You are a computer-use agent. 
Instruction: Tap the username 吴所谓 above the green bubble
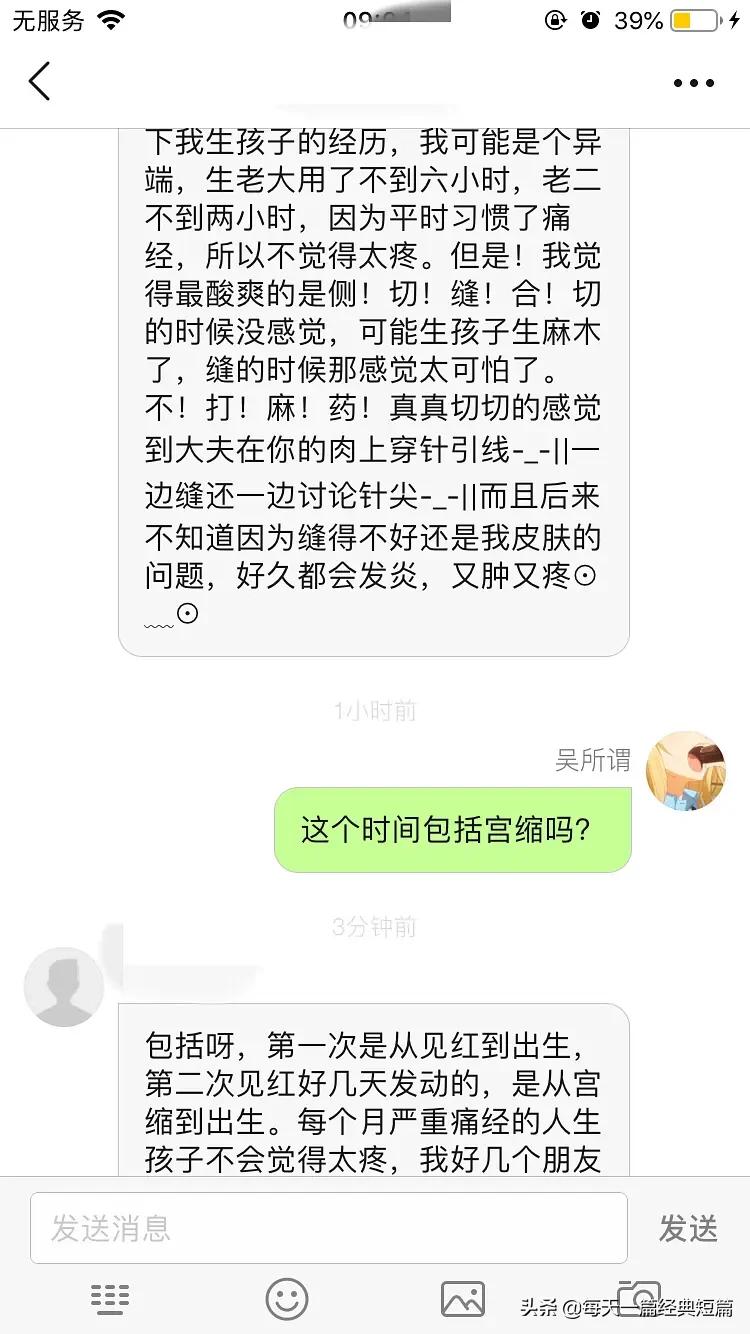pyautogui.click(x=593, y=761)
